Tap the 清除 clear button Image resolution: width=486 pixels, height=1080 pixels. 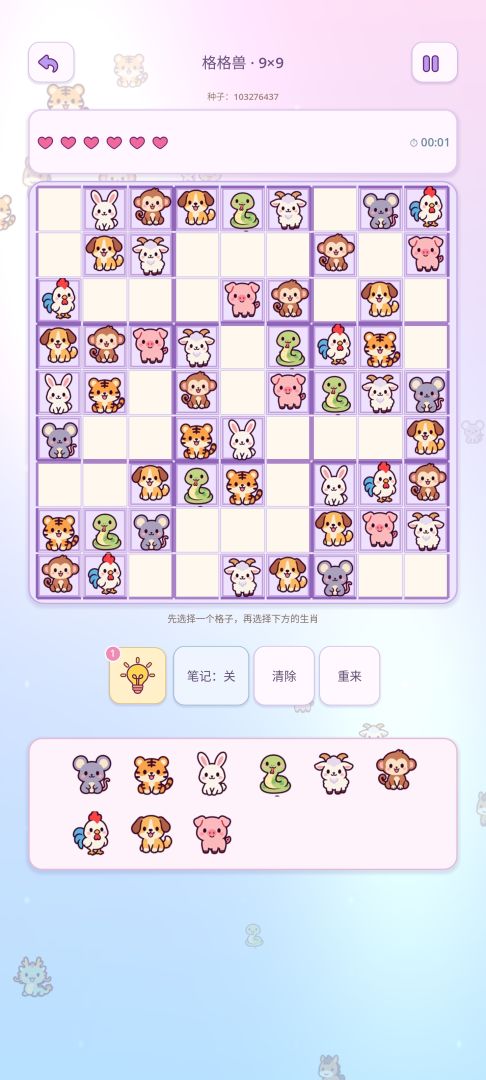point(284,676)
